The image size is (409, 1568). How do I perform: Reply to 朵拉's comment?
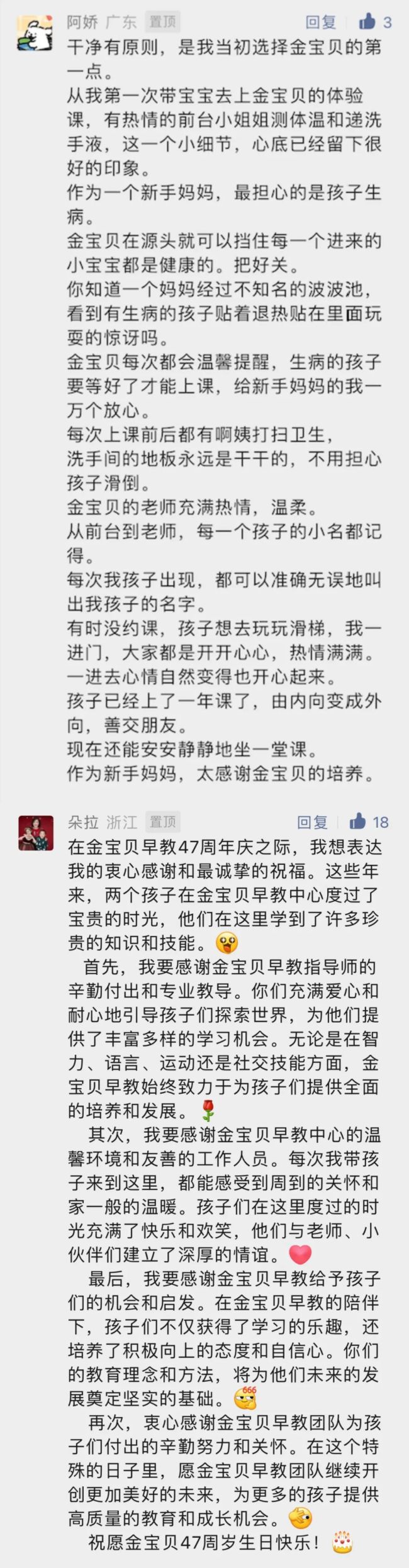click(312, 821)
